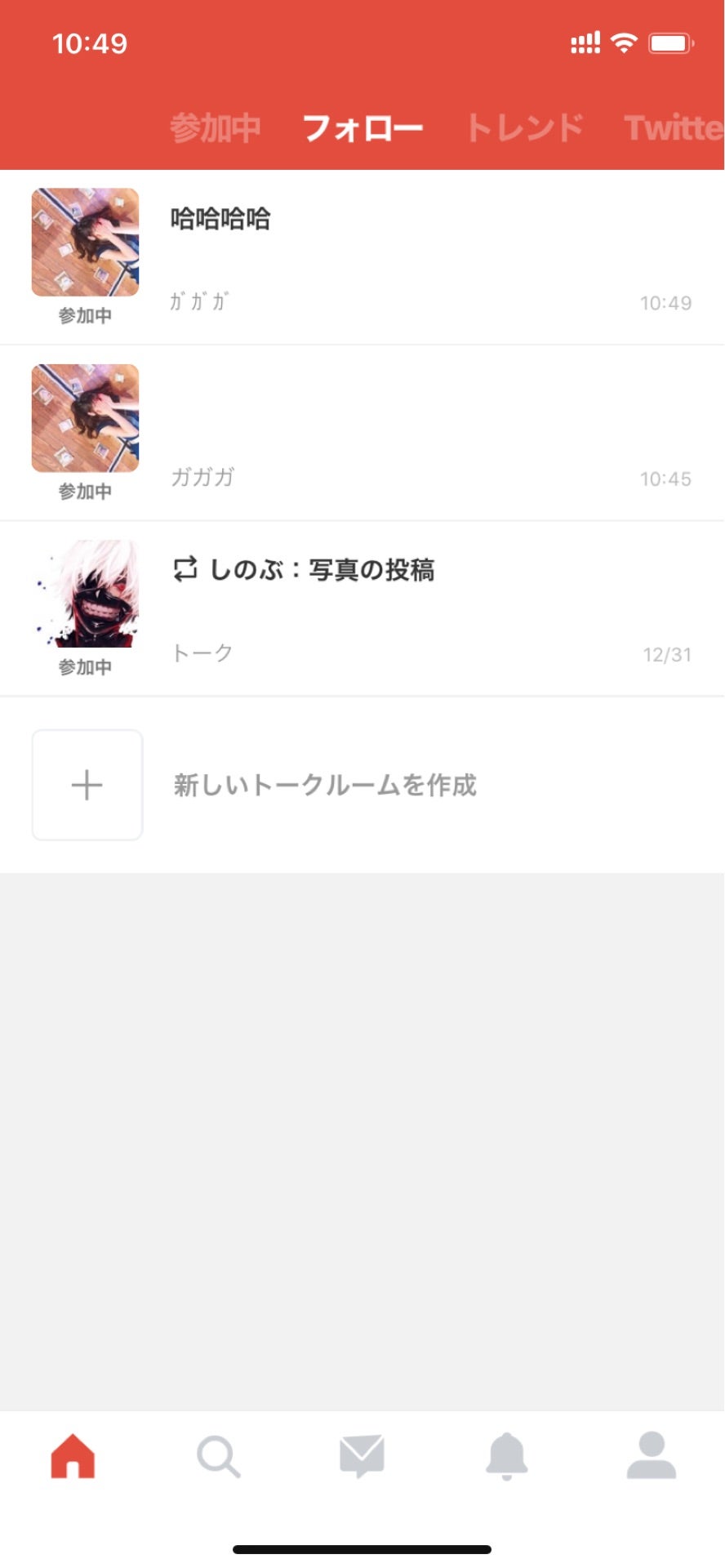The width and height of the screenshot is (725, 1568).
Task: Select the Search magnifier icon
Action: pos(218,1460)
